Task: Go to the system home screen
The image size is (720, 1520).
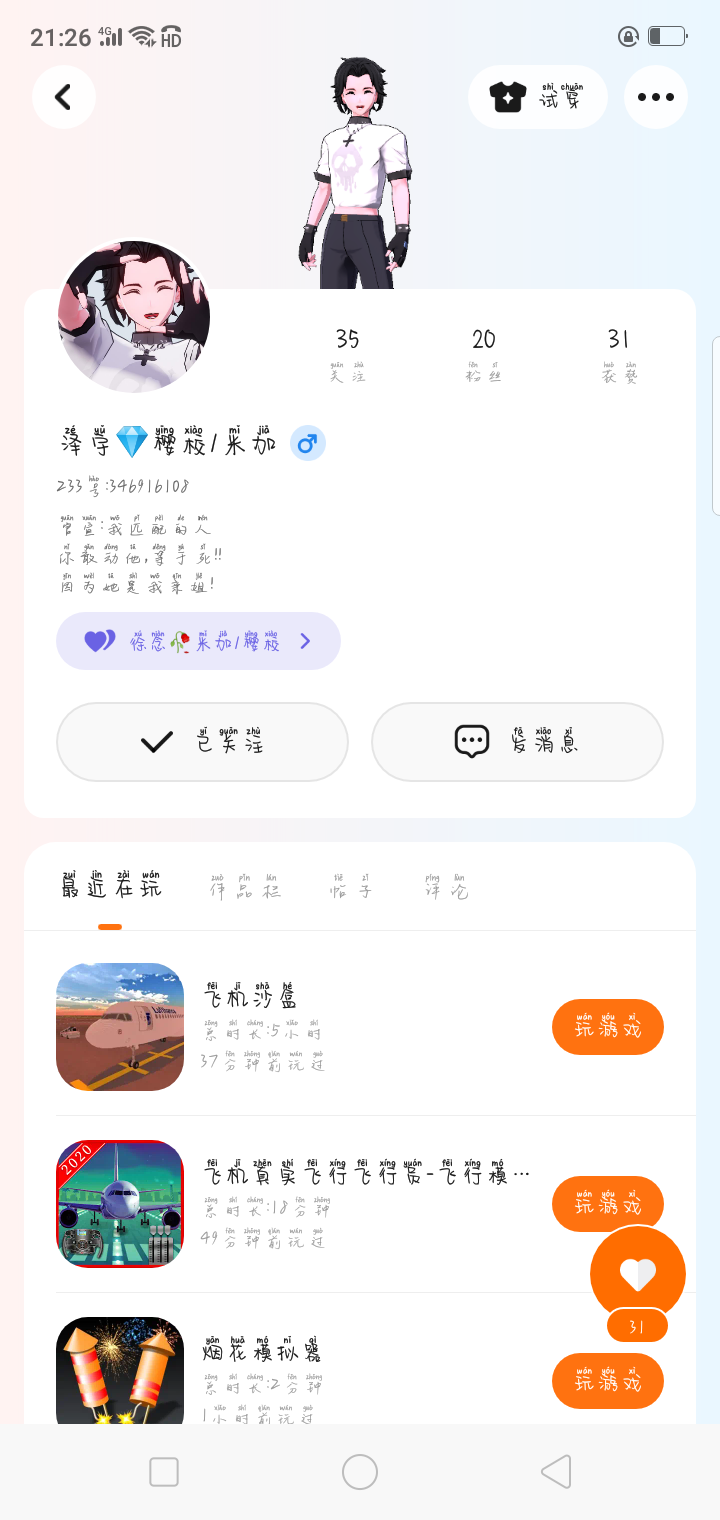Action: click(360, 1472)
